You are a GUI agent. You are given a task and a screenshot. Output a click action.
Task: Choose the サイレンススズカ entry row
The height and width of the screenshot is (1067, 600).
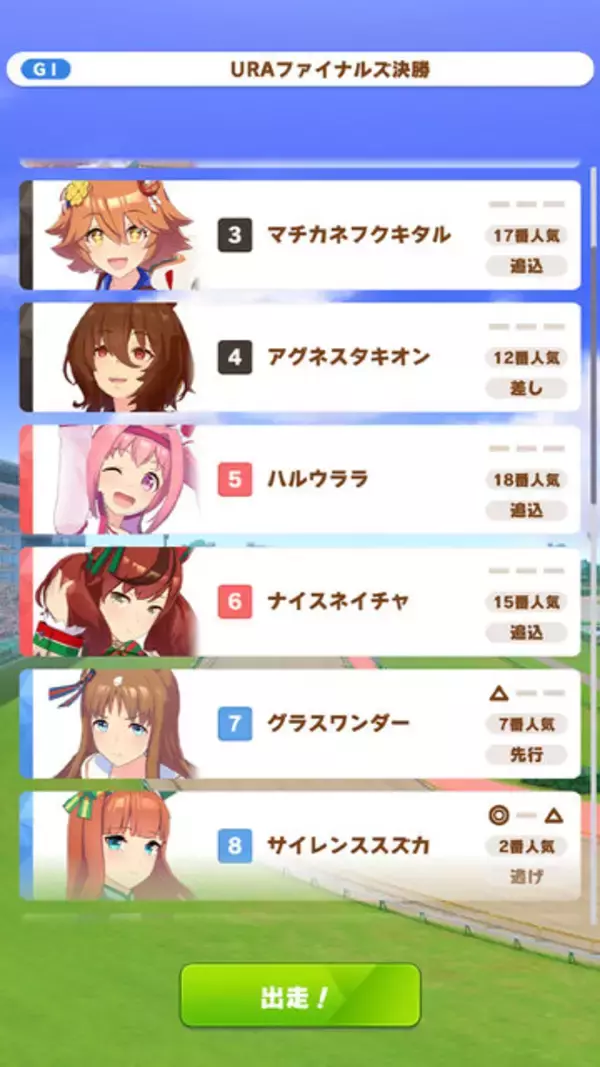click(300, 846)
